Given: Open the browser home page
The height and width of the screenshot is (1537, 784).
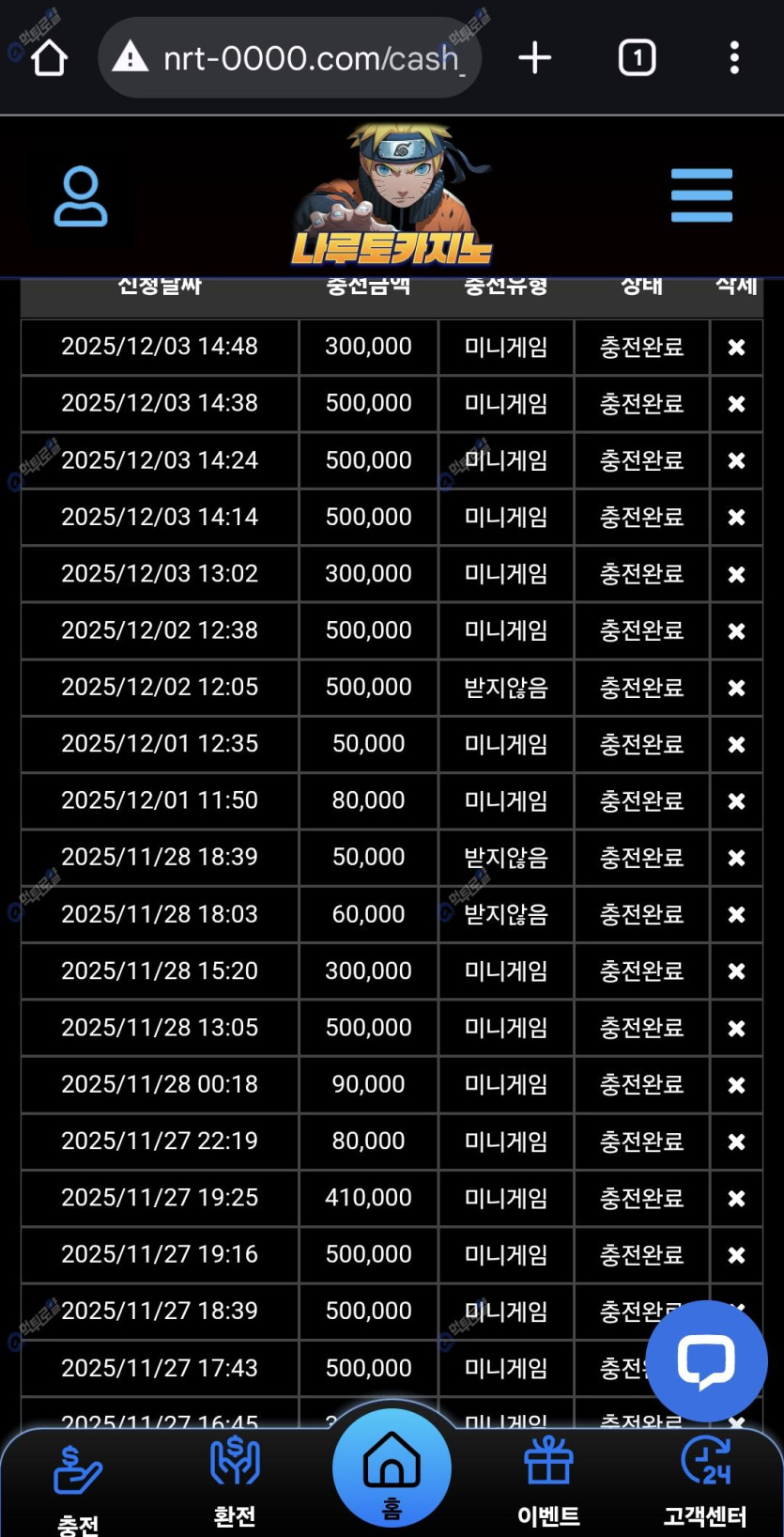Looking at the screenshot, I should 49,58.
